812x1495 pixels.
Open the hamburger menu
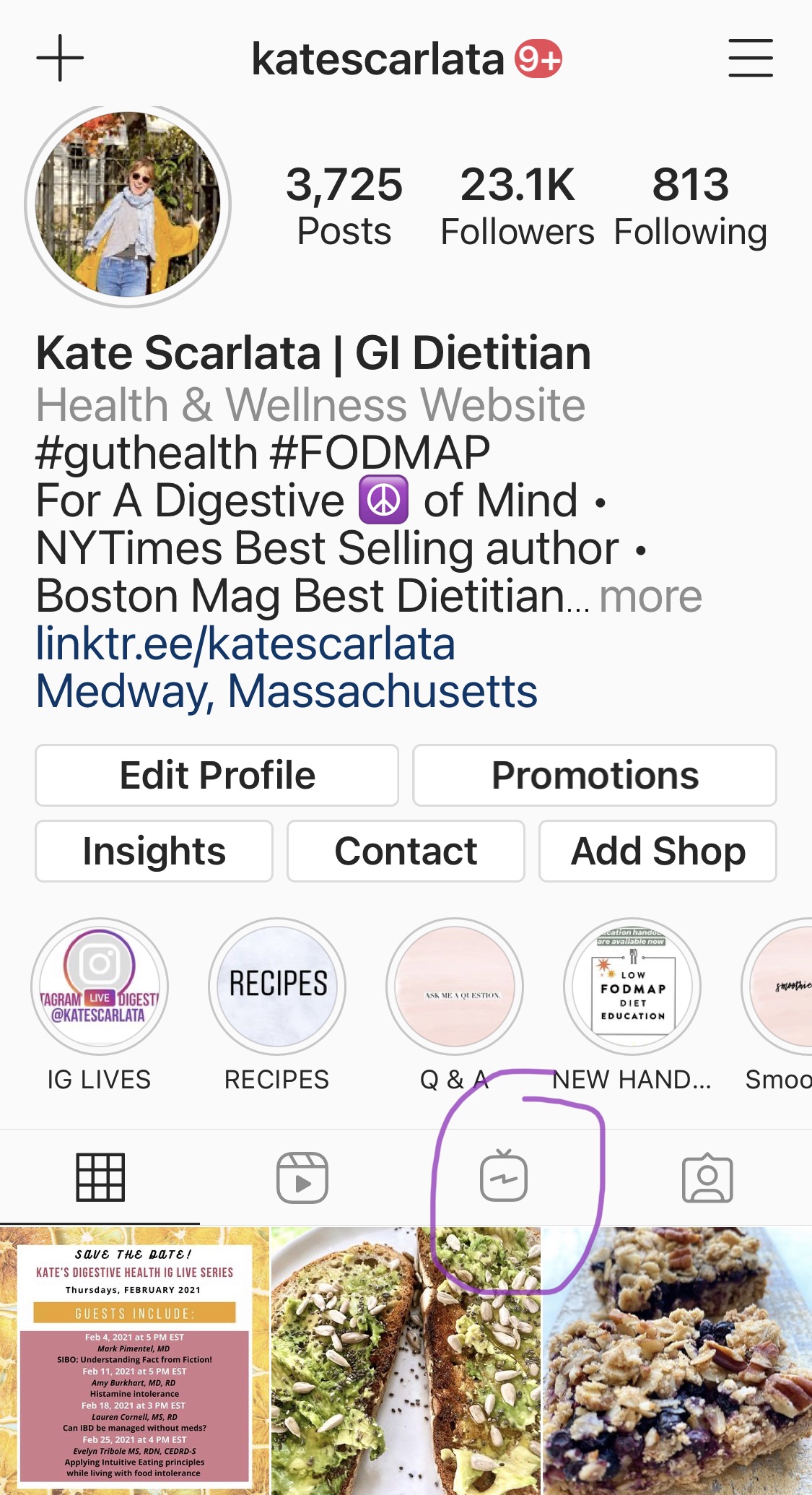(x=750, y=58)
